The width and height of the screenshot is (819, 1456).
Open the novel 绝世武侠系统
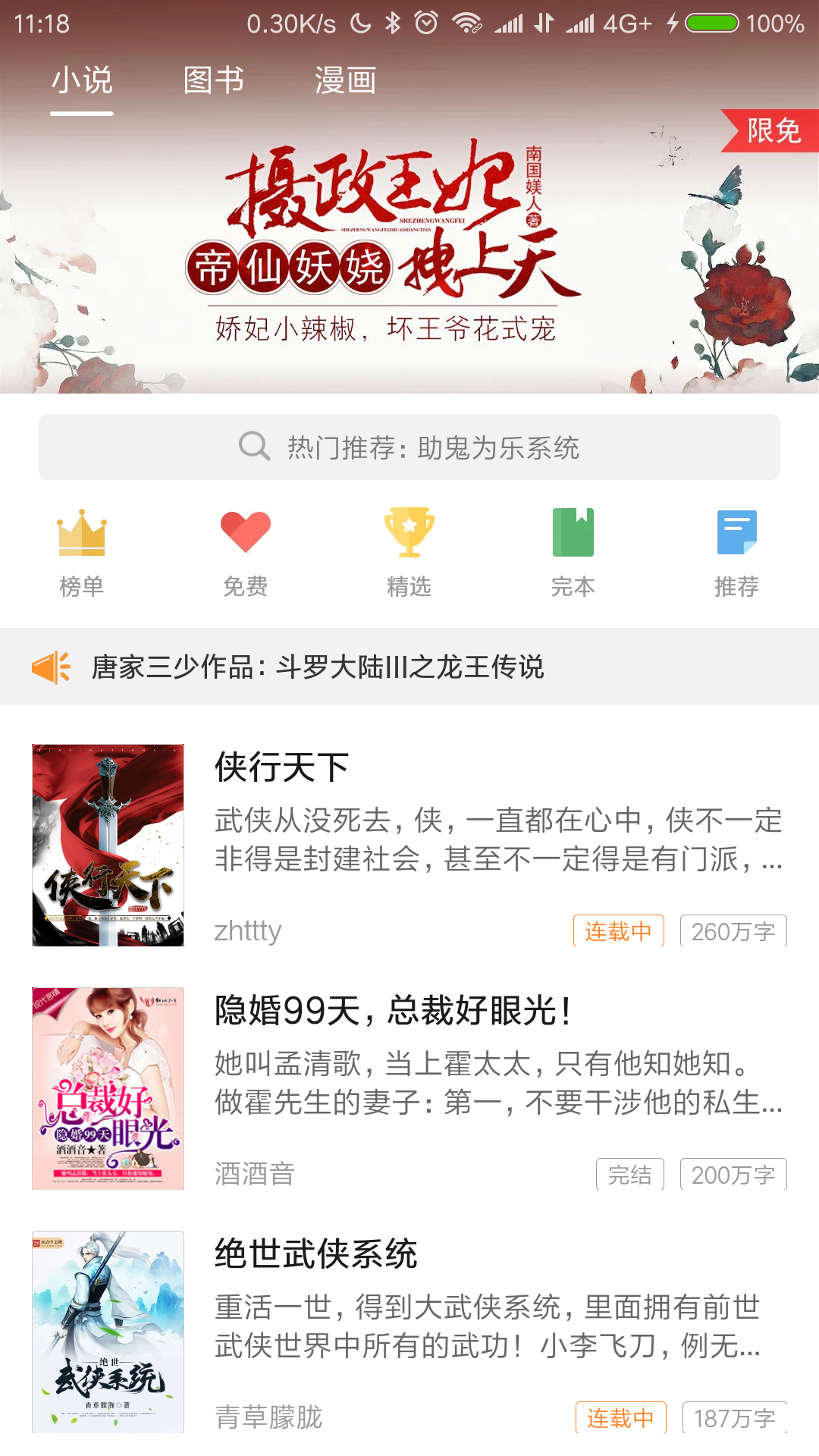pyautogui.click(x=409, y=1332)
